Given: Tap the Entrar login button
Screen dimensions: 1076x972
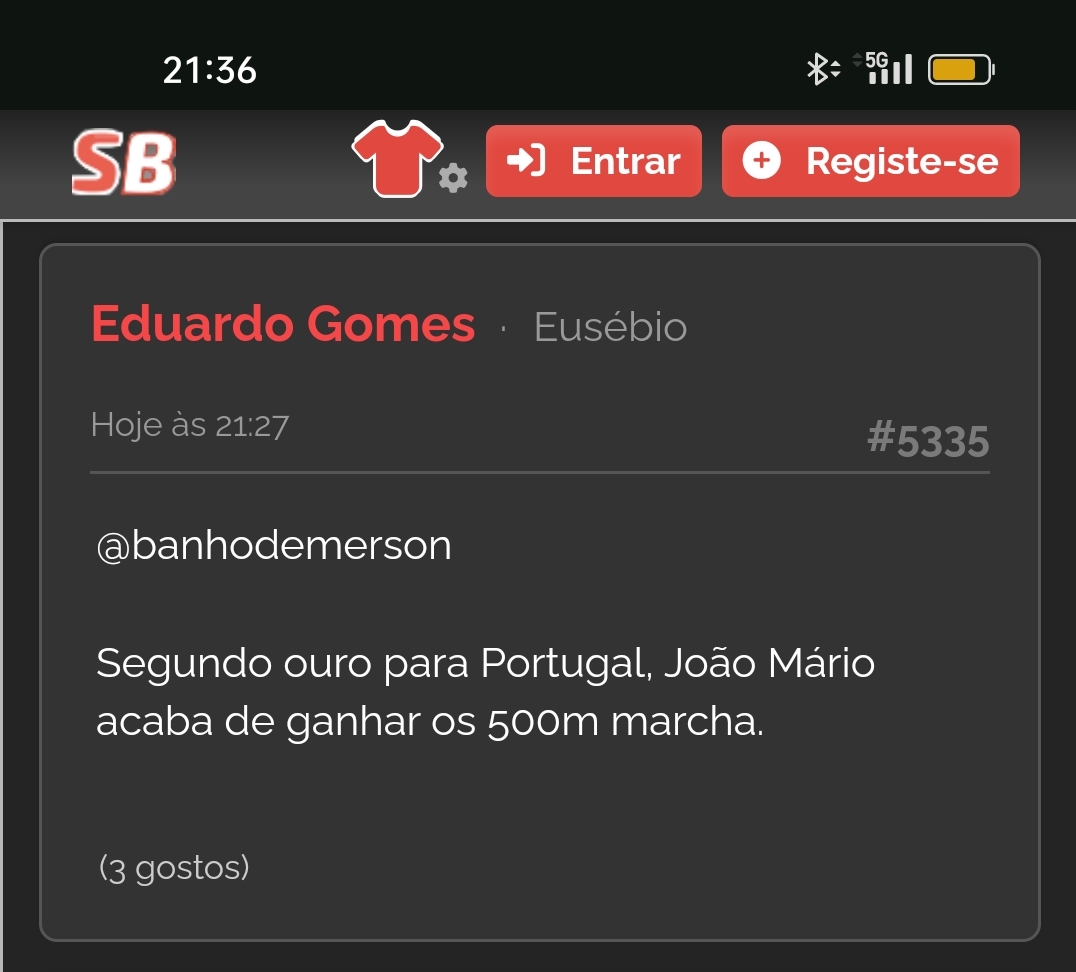Looking at the screenshot, I should coord(593,161).
